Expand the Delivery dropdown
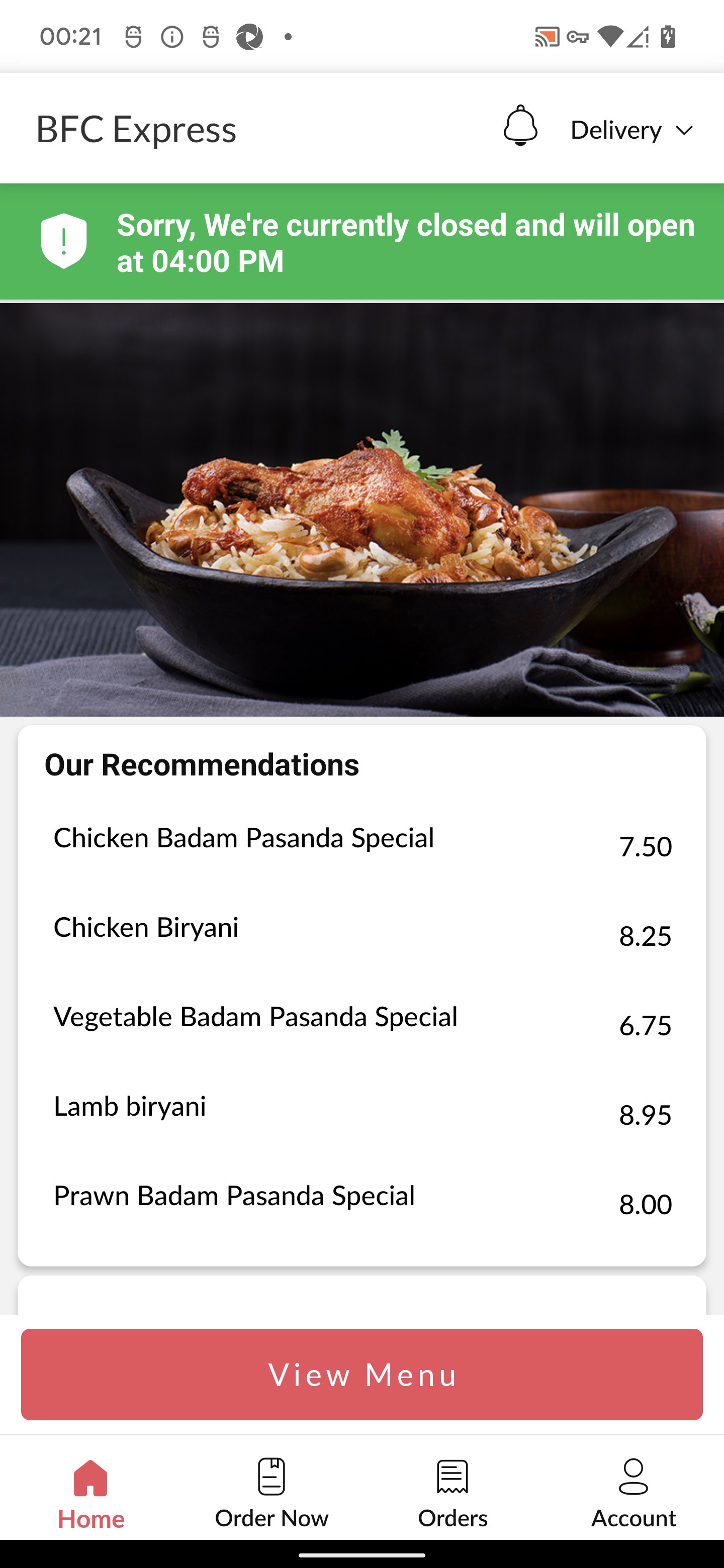 pyautogui.click(x=631, y=130)
